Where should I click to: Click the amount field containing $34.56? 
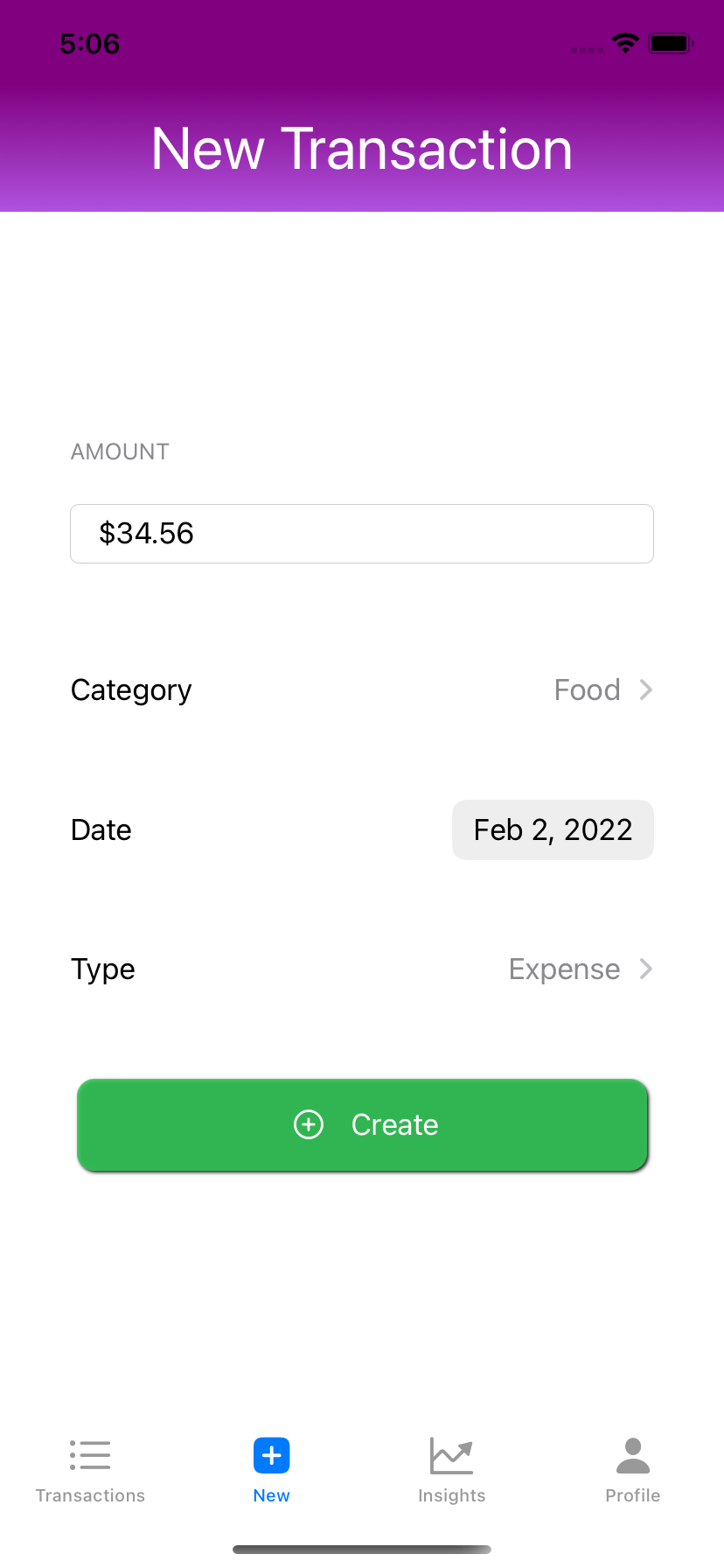coord(361,533)
